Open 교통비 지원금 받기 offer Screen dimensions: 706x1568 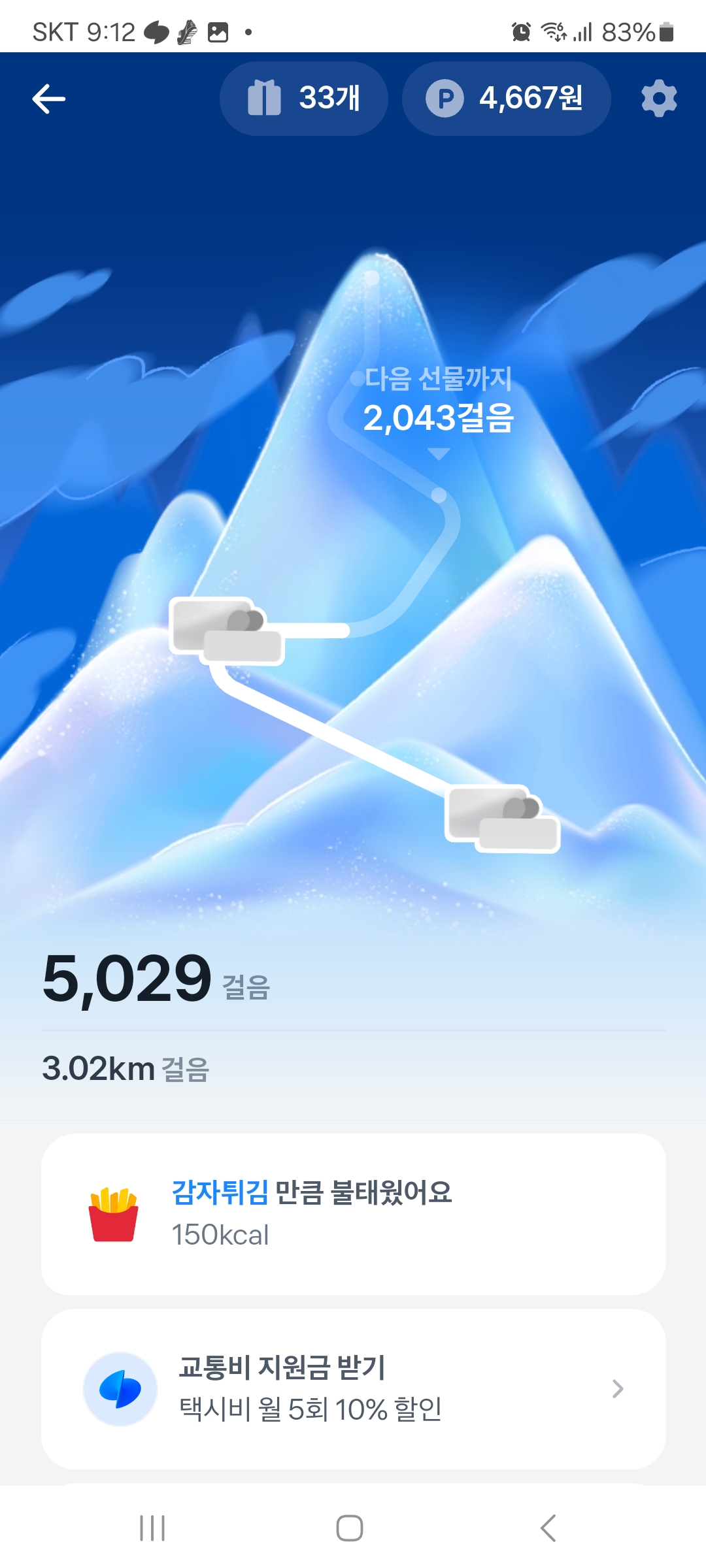[x=353, y=1389]
